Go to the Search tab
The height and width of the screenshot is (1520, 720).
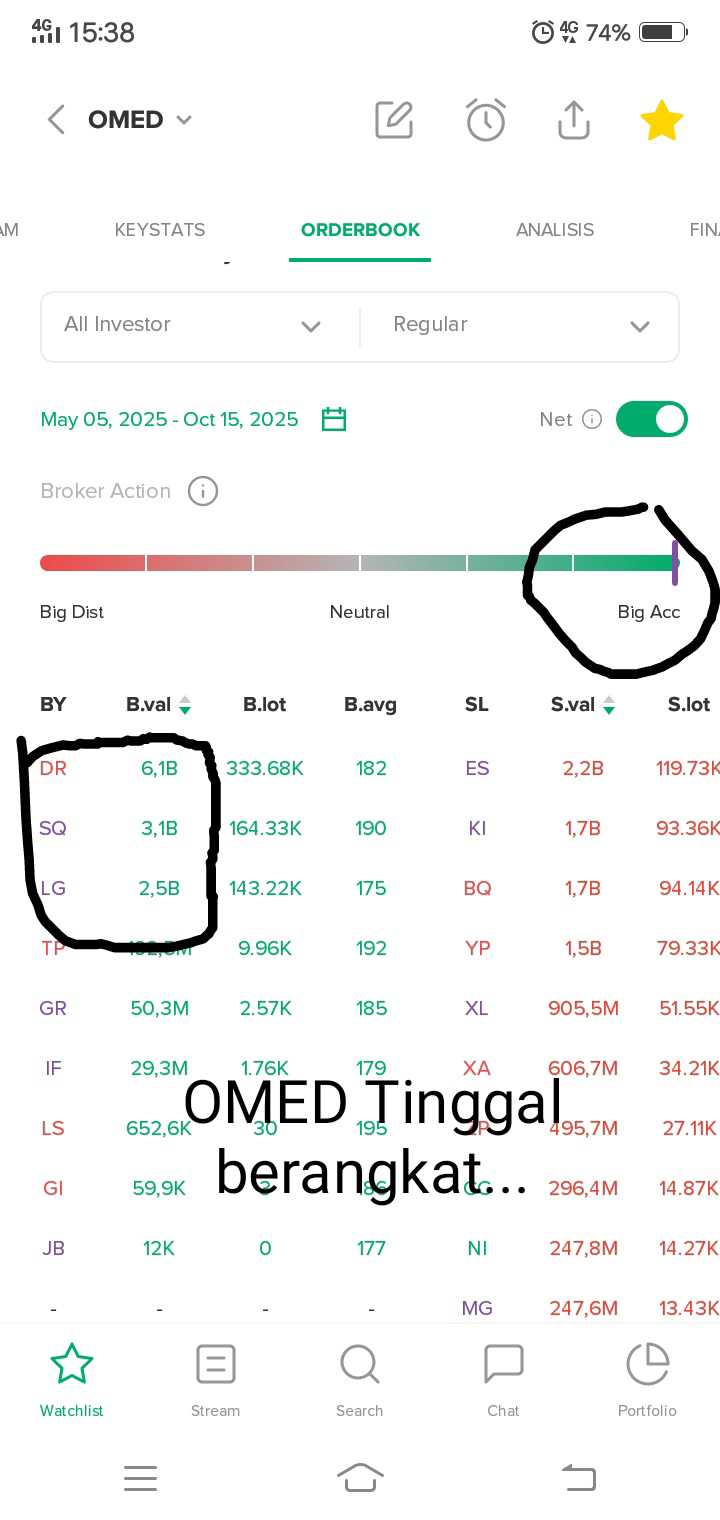359,1381
